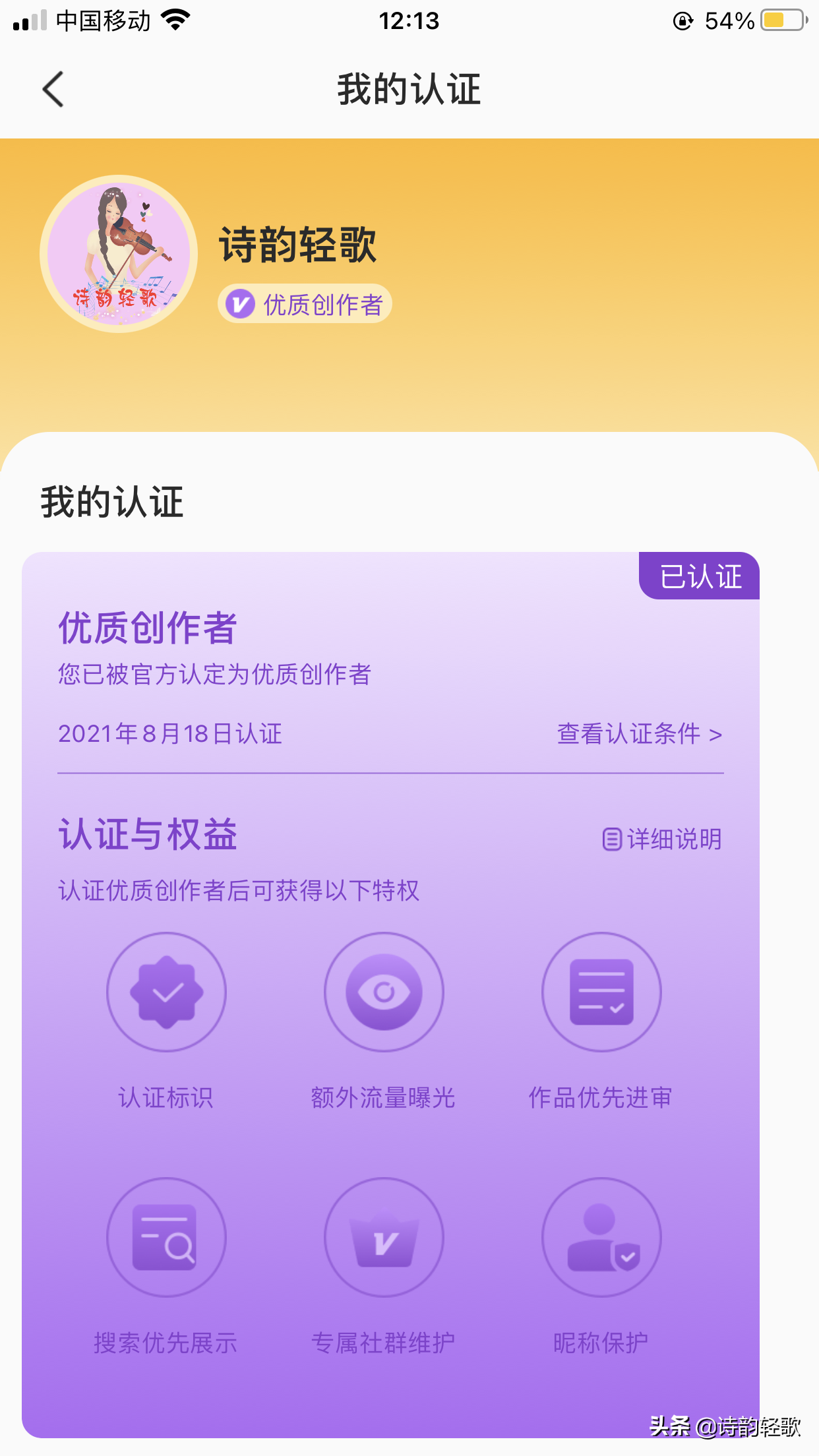Tap the purple V badge next to 优质创作者
Viewport: 819px width, 1456px height.
pos(240,303)
